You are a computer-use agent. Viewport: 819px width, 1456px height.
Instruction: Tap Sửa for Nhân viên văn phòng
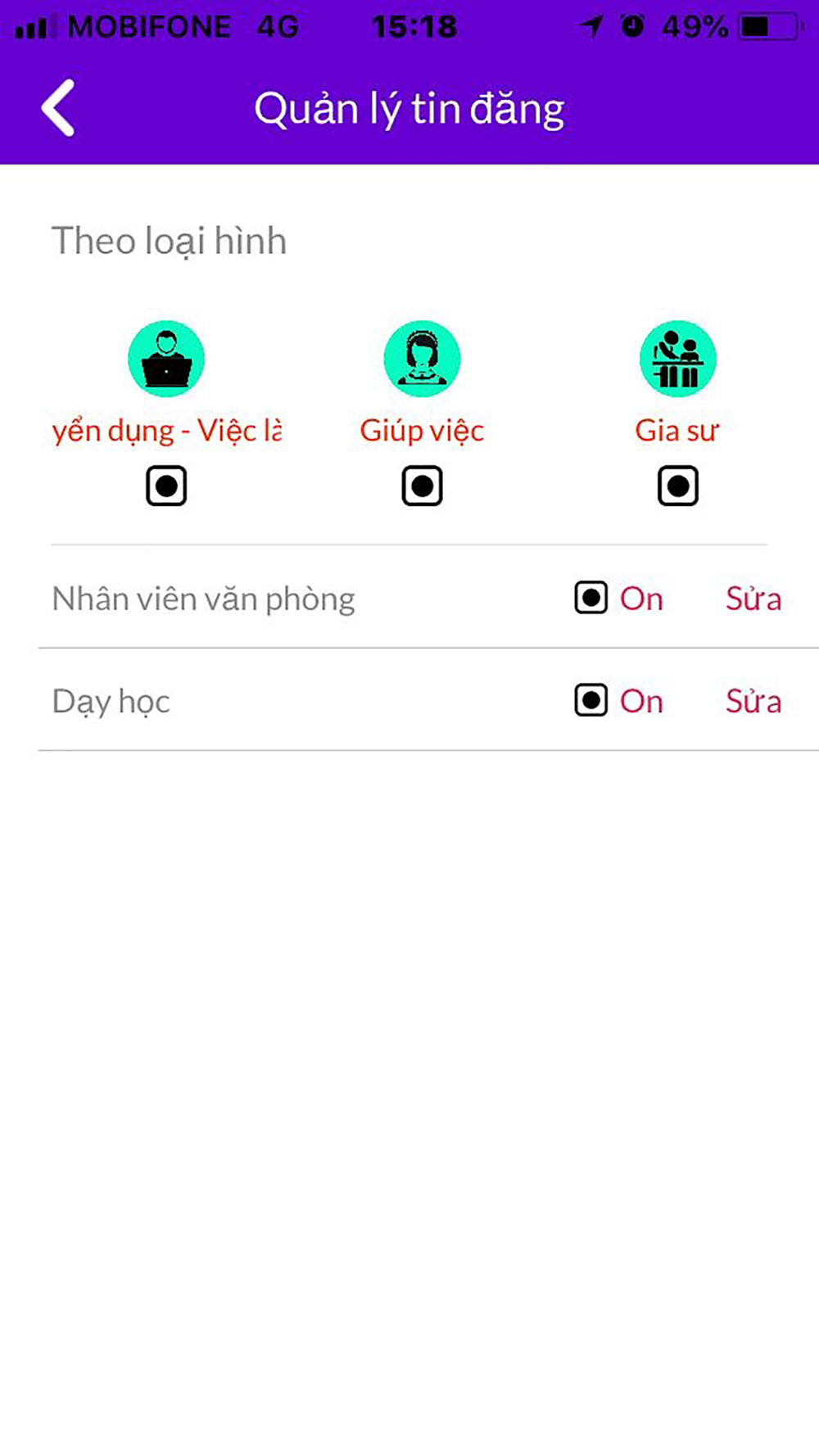click(753, 599)
